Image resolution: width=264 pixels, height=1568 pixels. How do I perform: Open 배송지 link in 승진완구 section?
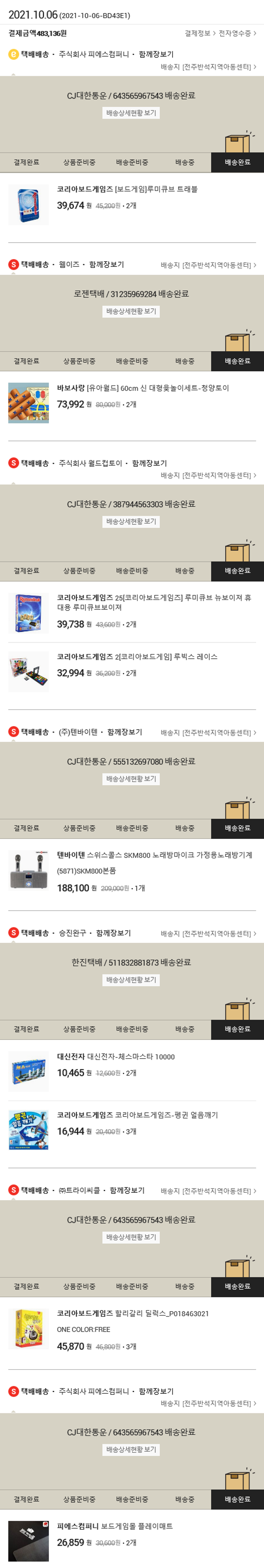(x=208, y=933)
